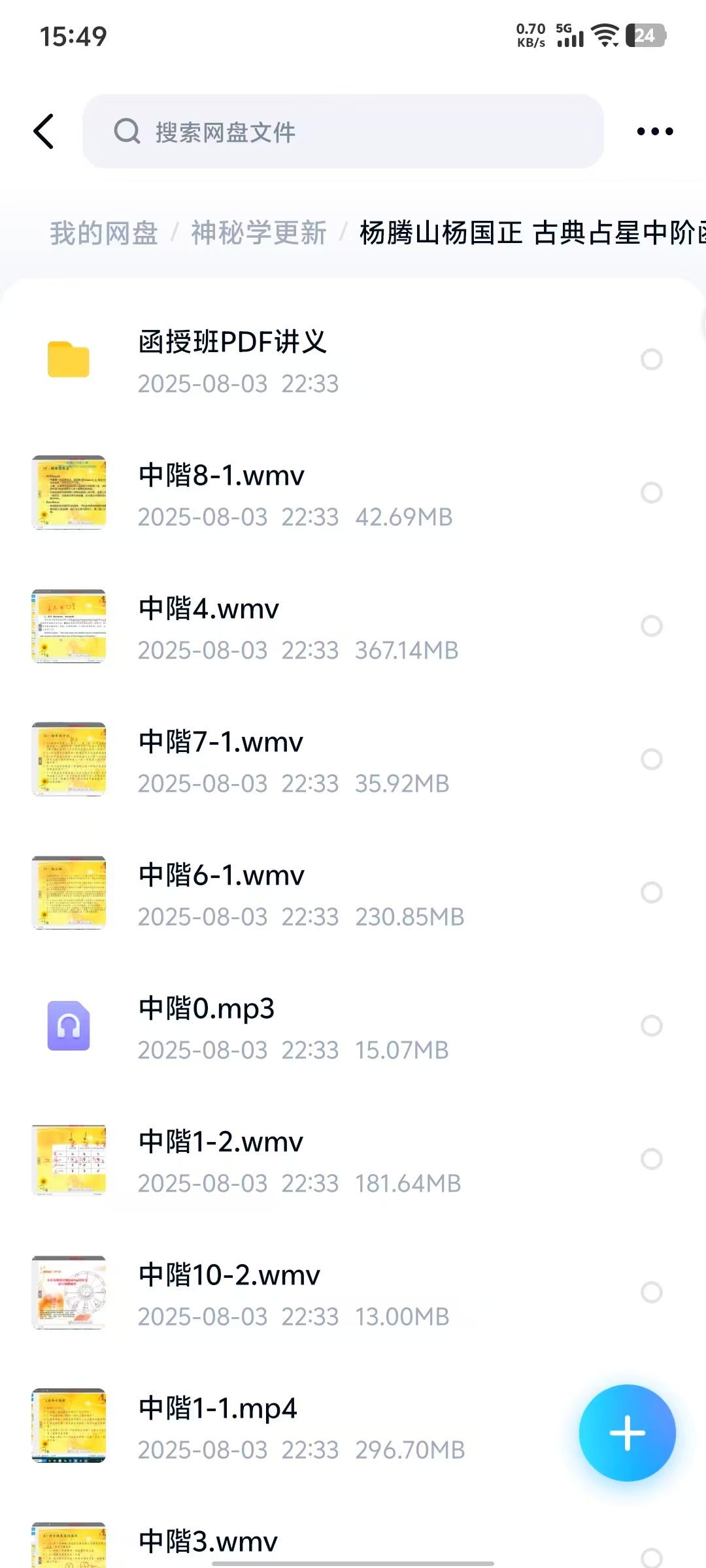The height and width of the screenshot is (1568, 706).
Task: Play 中阶6-1.wmv from the list
Action: pyautogui.click(x=222, y=892)
